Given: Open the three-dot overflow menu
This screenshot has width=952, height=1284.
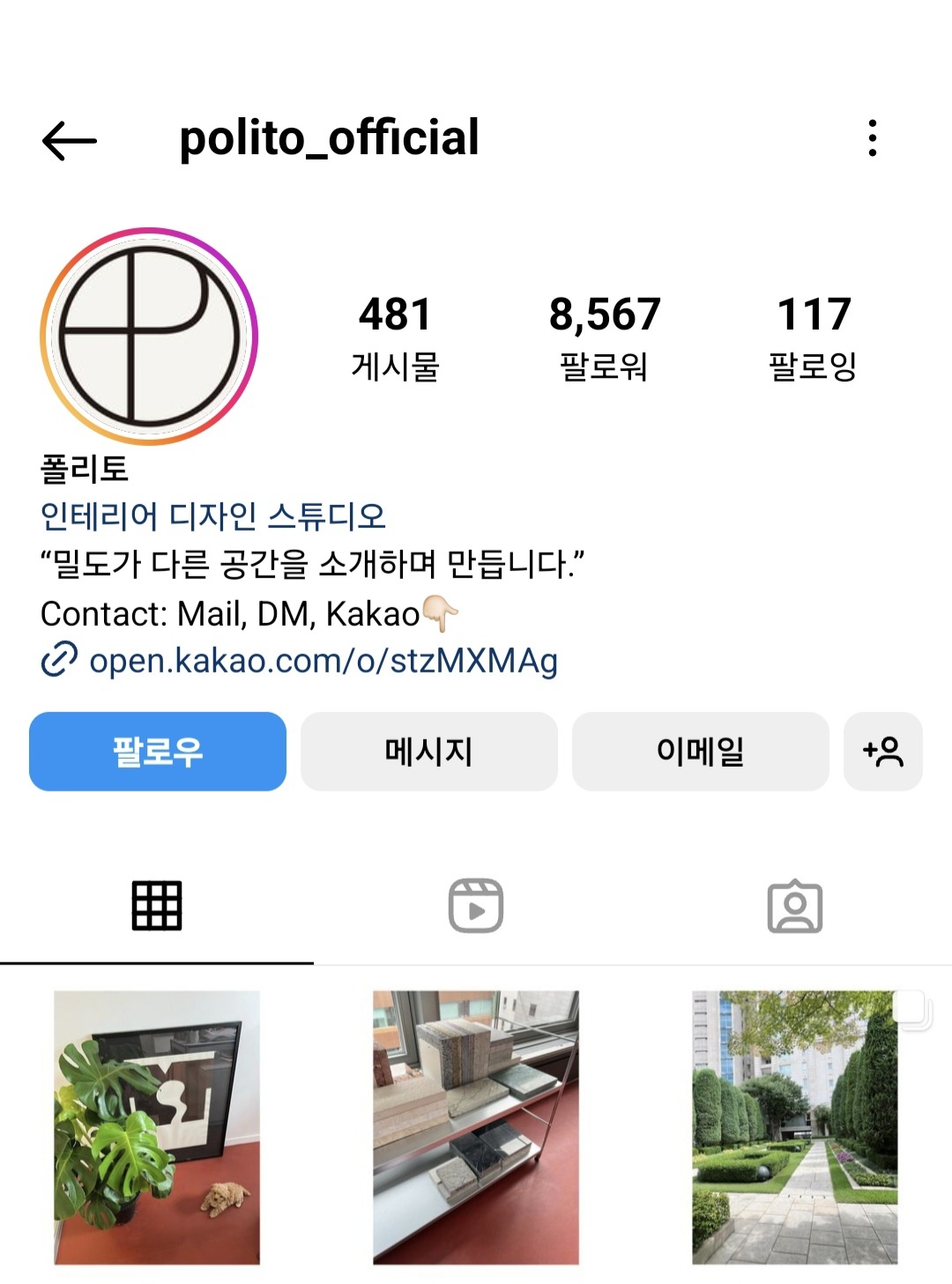Looking at the screenshot, I should [x=872, y=138].
